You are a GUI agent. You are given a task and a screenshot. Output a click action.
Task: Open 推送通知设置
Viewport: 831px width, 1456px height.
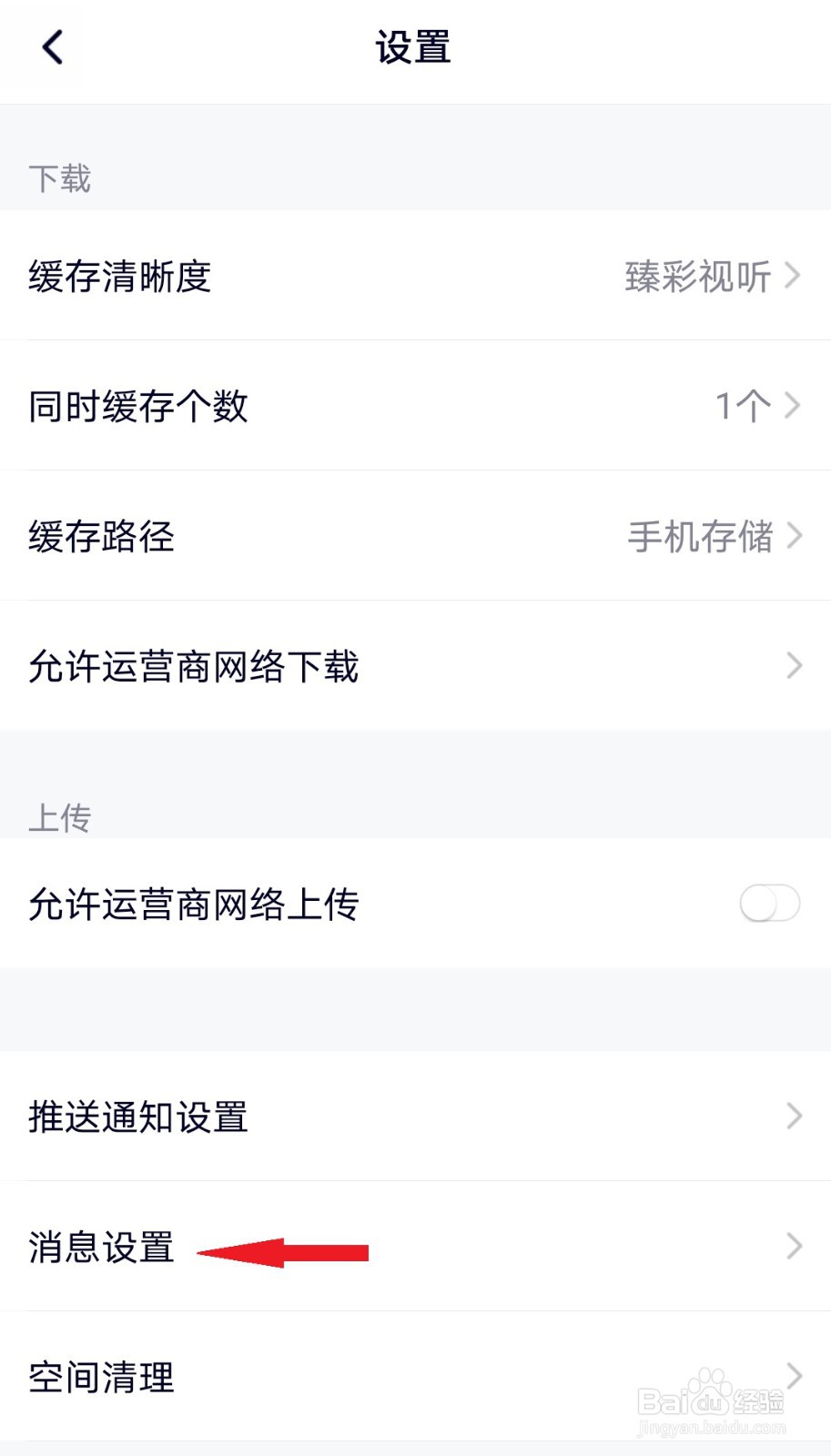click(415, 1117)
